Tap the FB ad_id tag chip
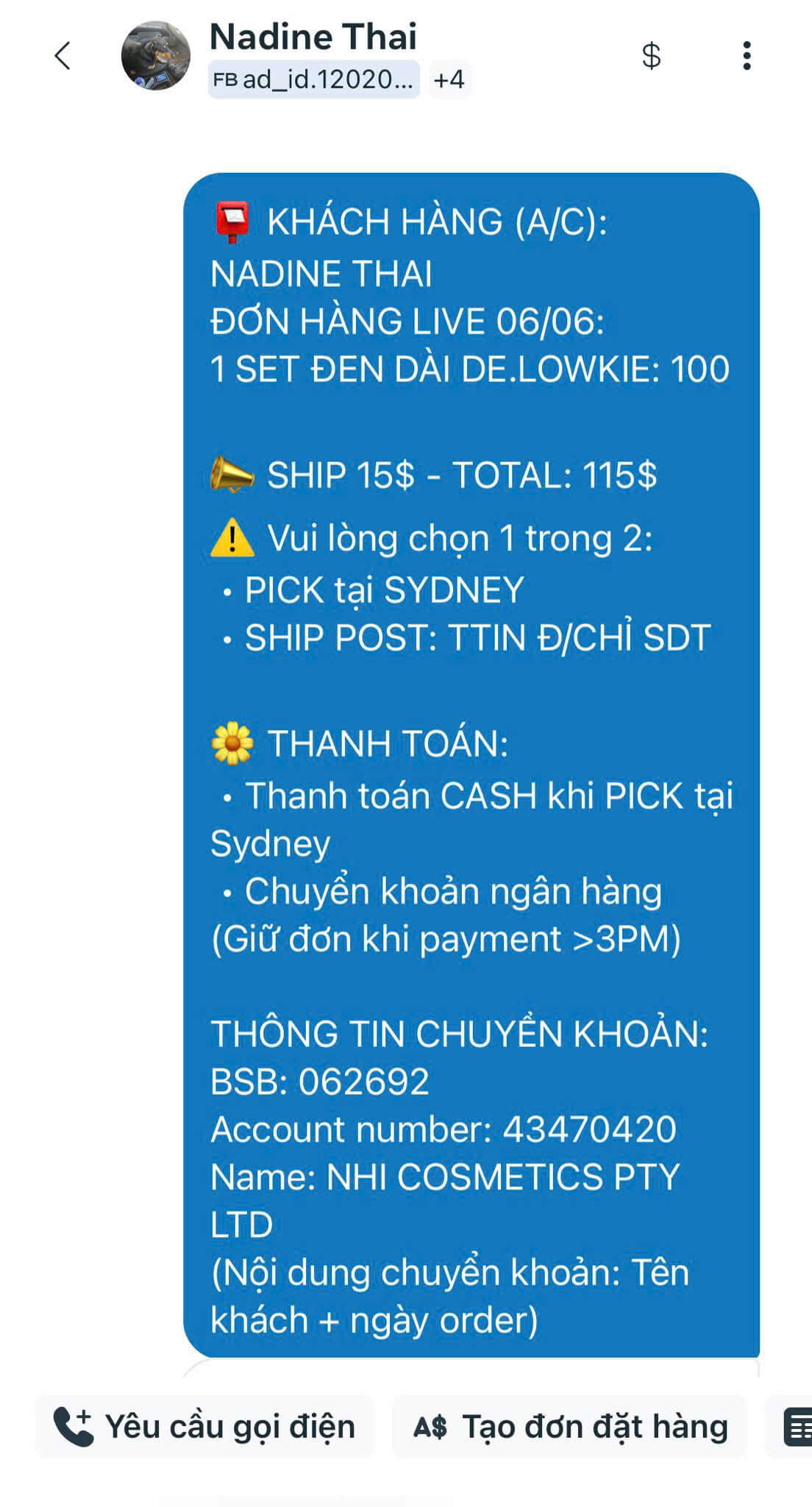812x1507 pixels. click(314, 79)
